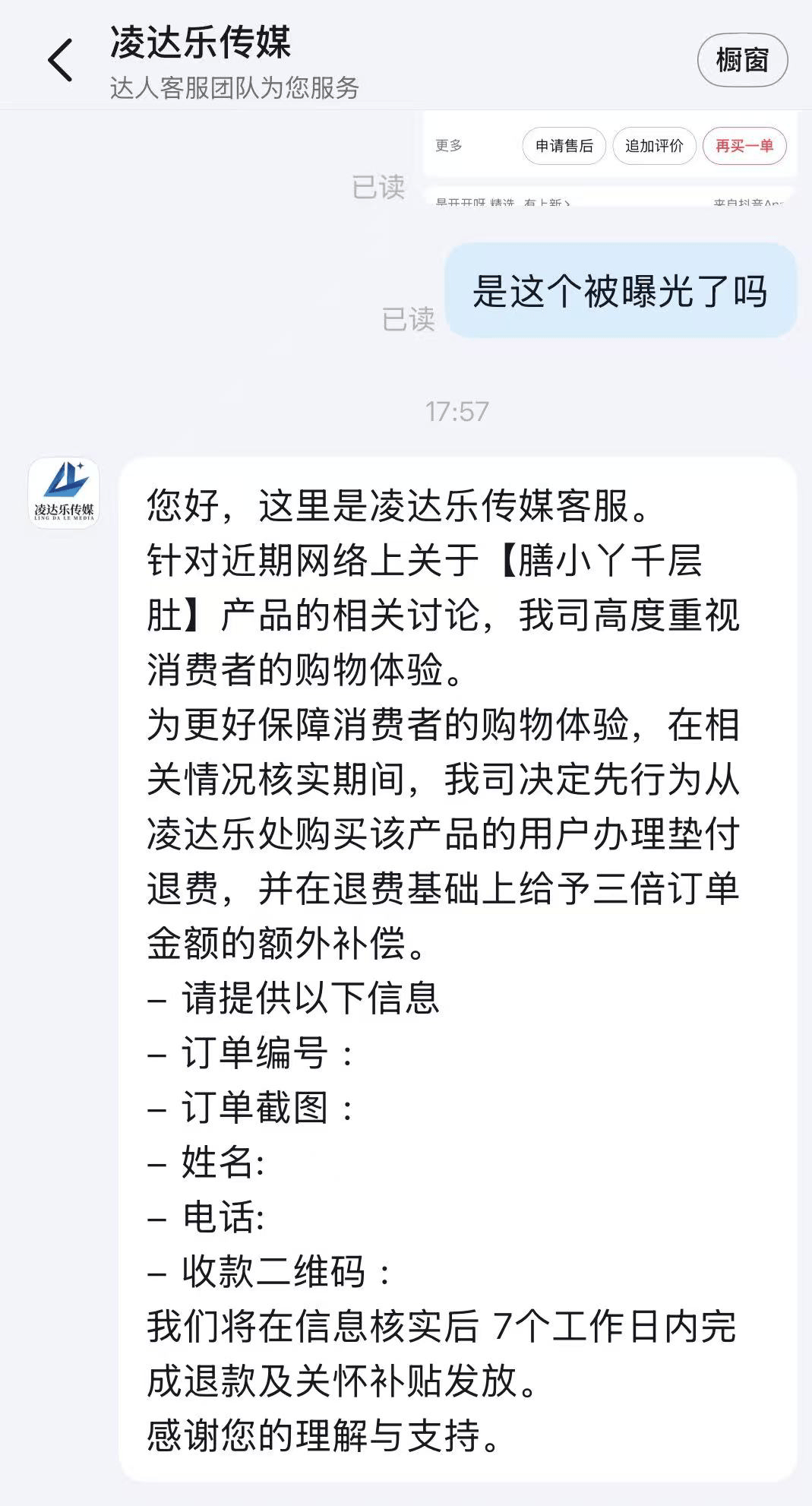Go back from the 凌达乐传媒 chat
812x1506 pixels.
61,61
